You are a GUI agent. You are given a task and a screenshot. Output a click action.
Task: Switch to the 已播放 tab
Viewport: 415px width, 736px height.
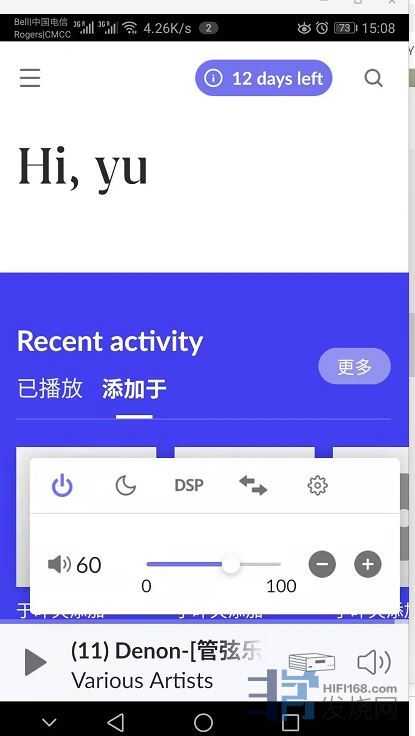point(50,389)
